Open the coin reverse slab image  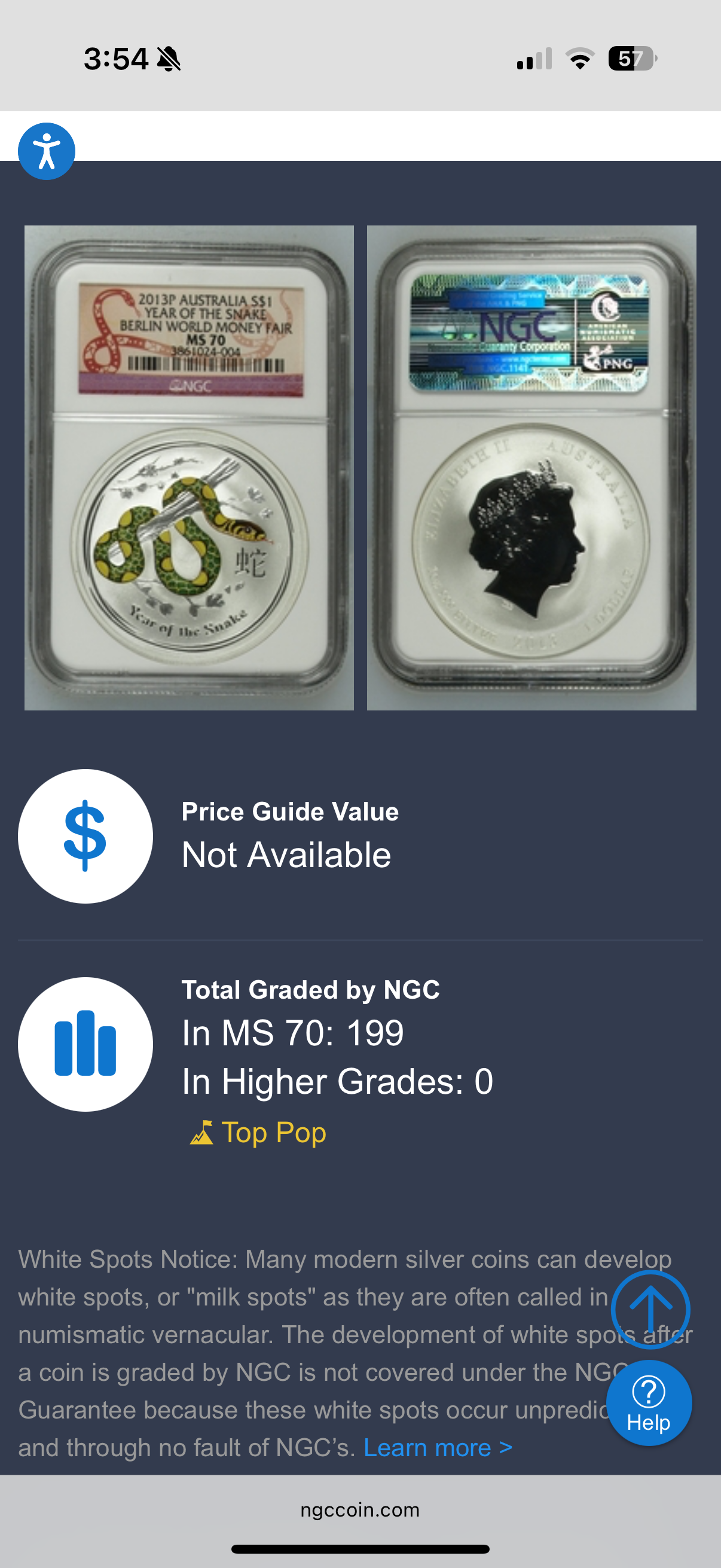click(x=531, y=468)
